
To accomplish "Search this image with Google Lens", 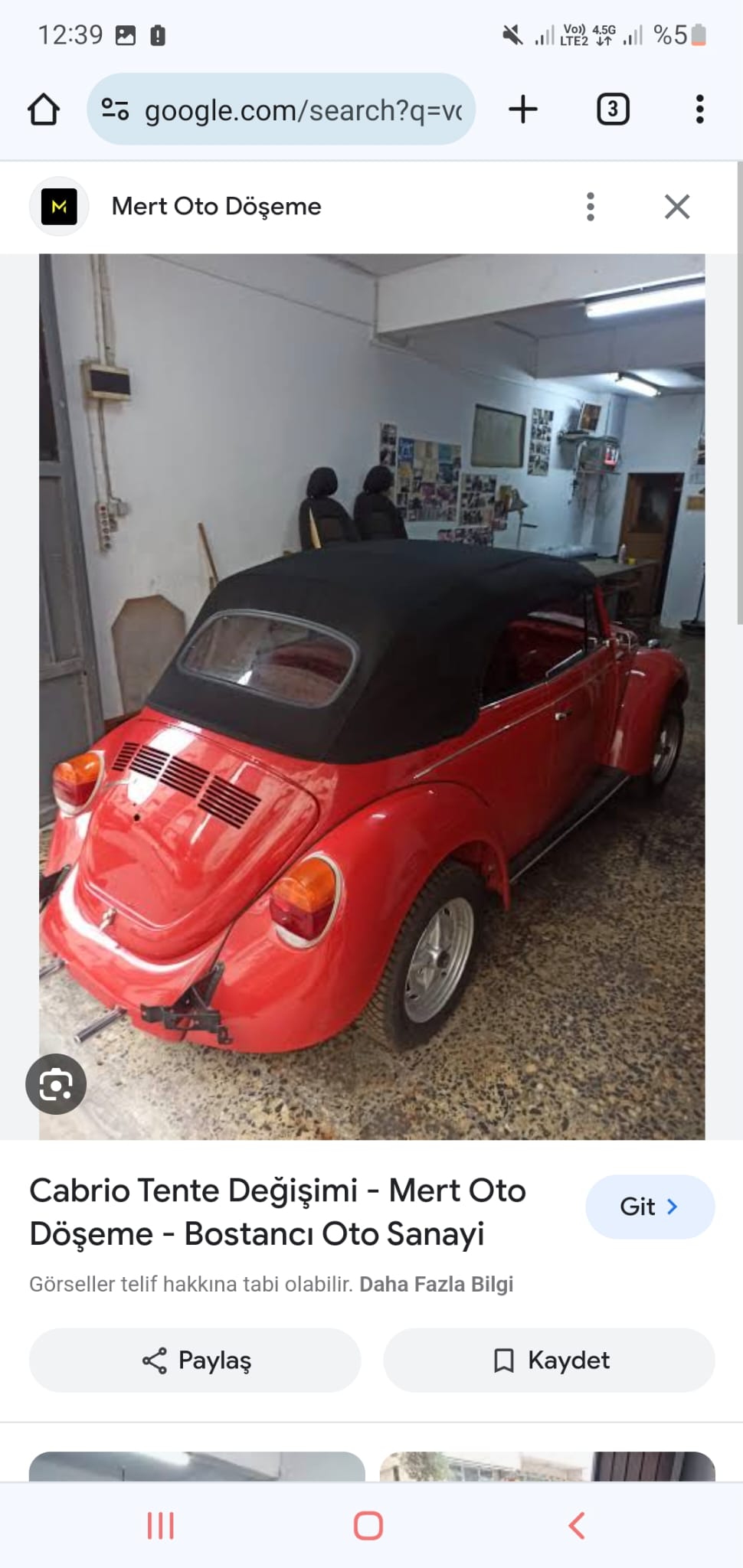I will (56, 1084).
